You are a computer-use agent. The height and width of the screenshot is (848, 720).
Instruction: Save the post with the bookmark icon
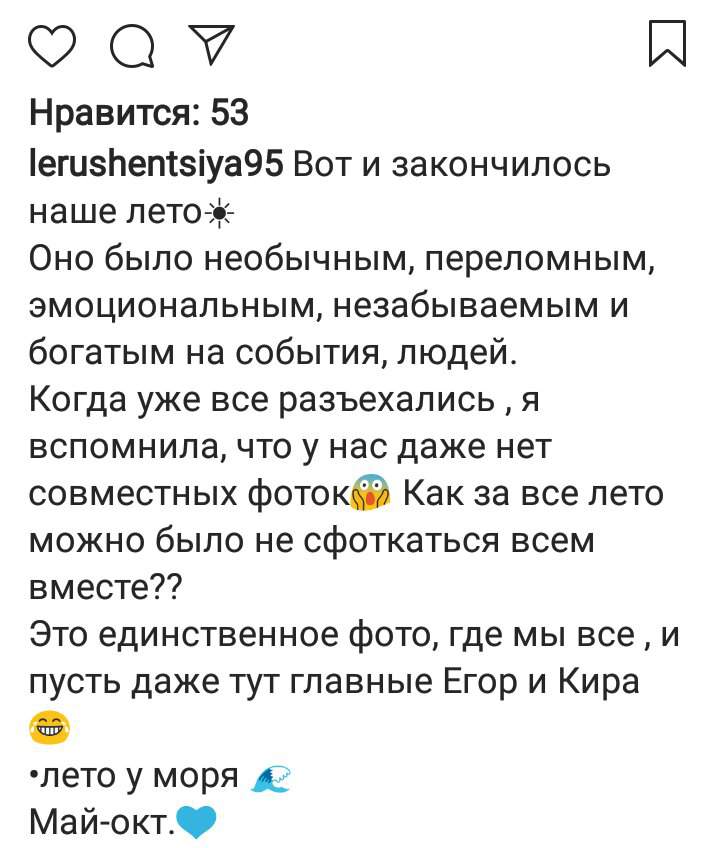click(x=668, y=46)
